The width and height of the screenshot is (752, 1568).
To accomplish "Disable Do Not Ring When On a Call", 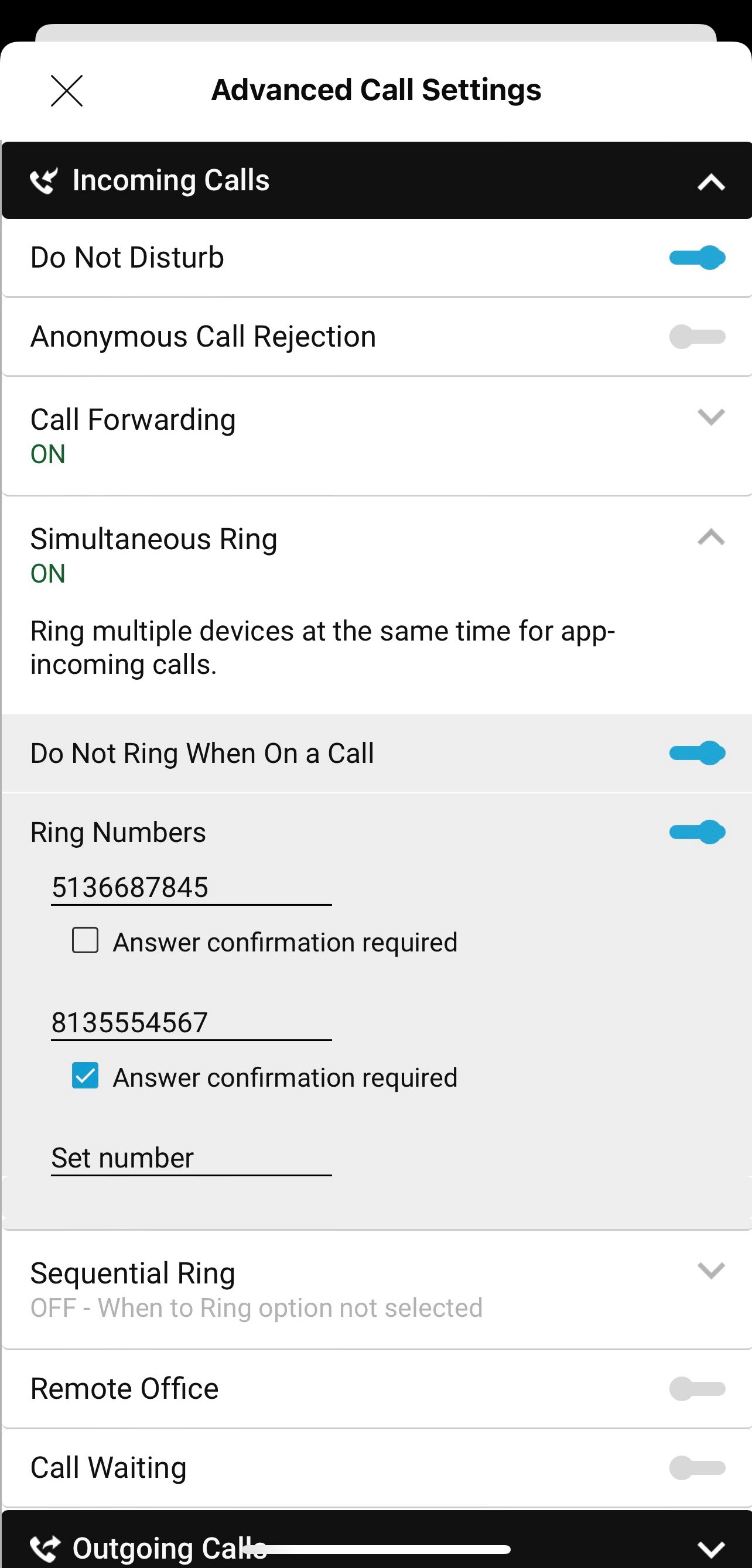I will (x=697, y=753).
